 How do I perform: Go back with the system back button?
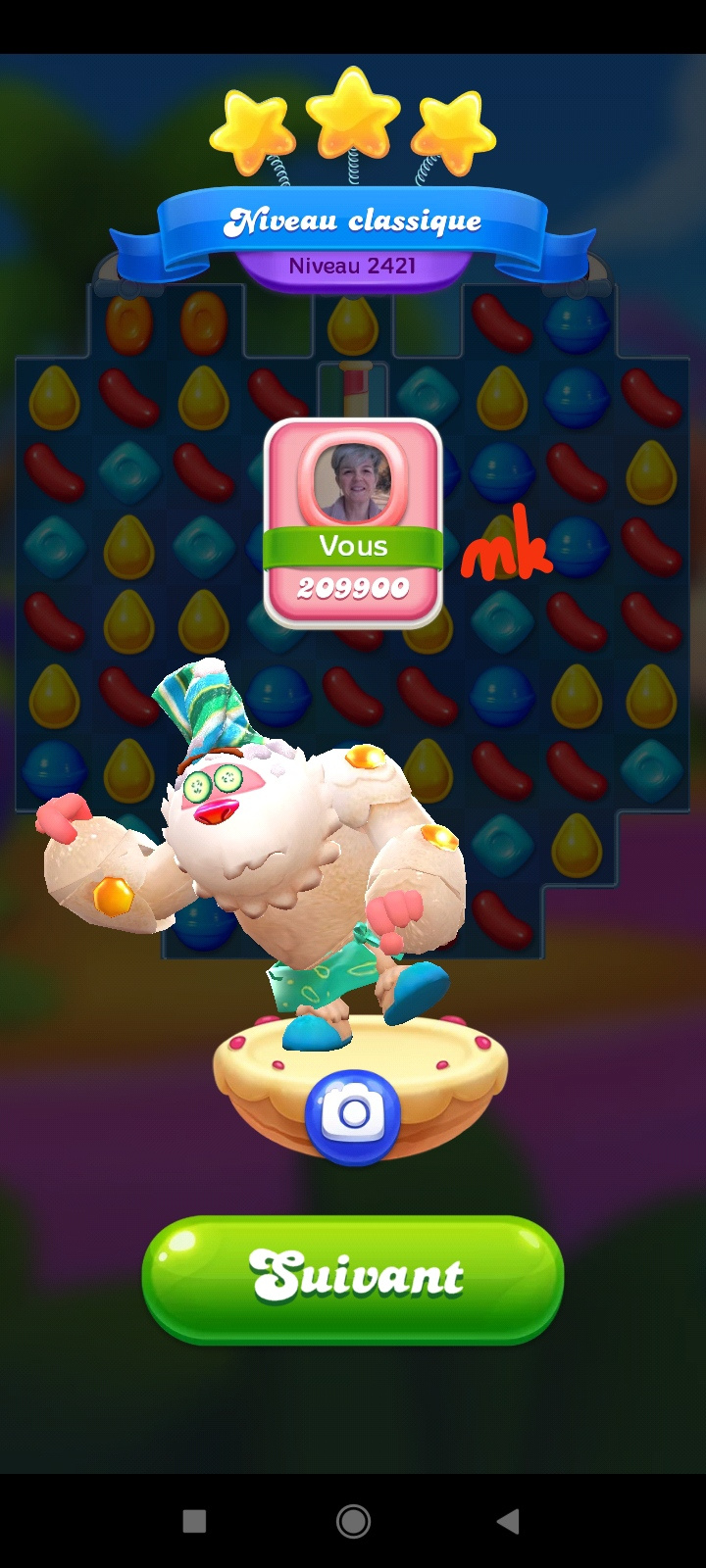click(x=508, y=1521)
